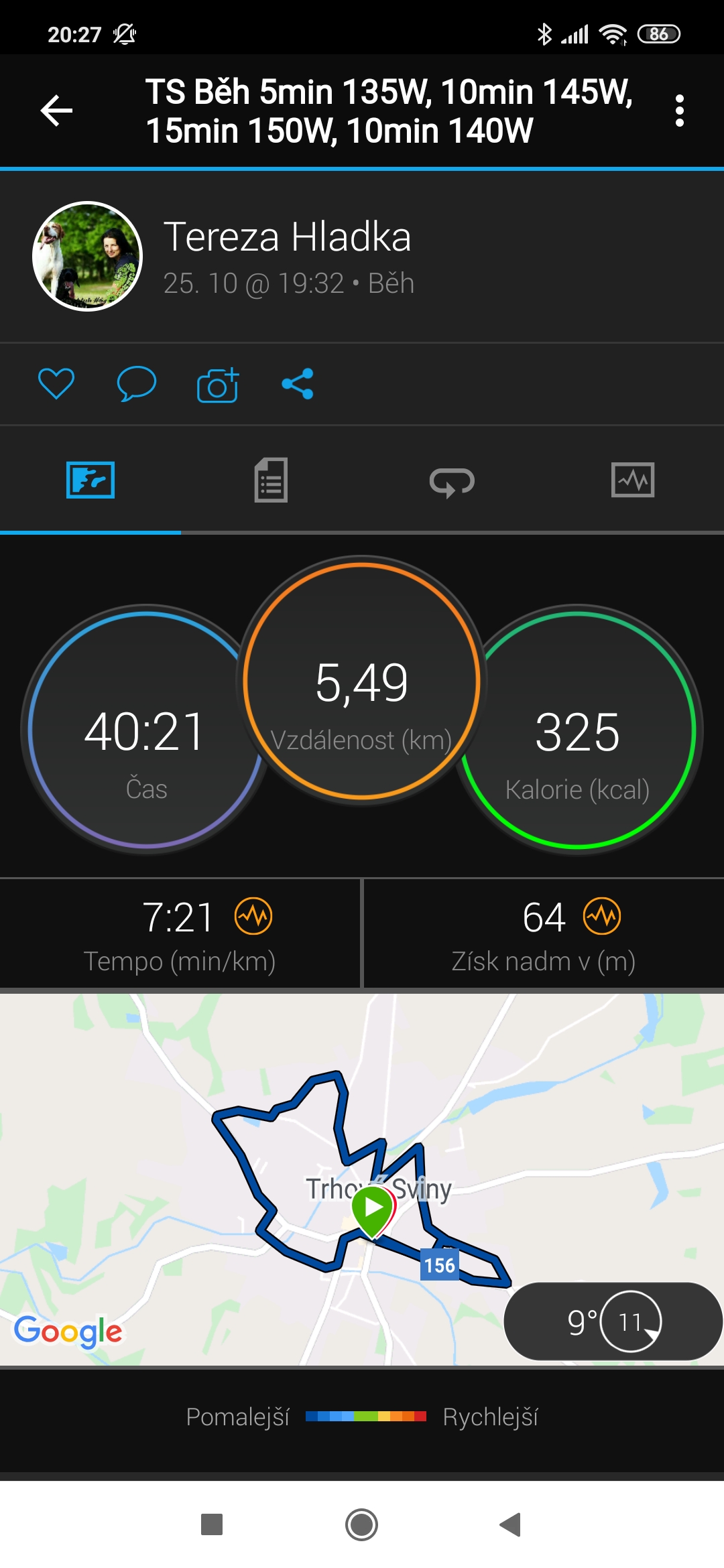This screenshot has height=1568, width=724.
Task: Tap the system home button
Action: point(361,1524)
